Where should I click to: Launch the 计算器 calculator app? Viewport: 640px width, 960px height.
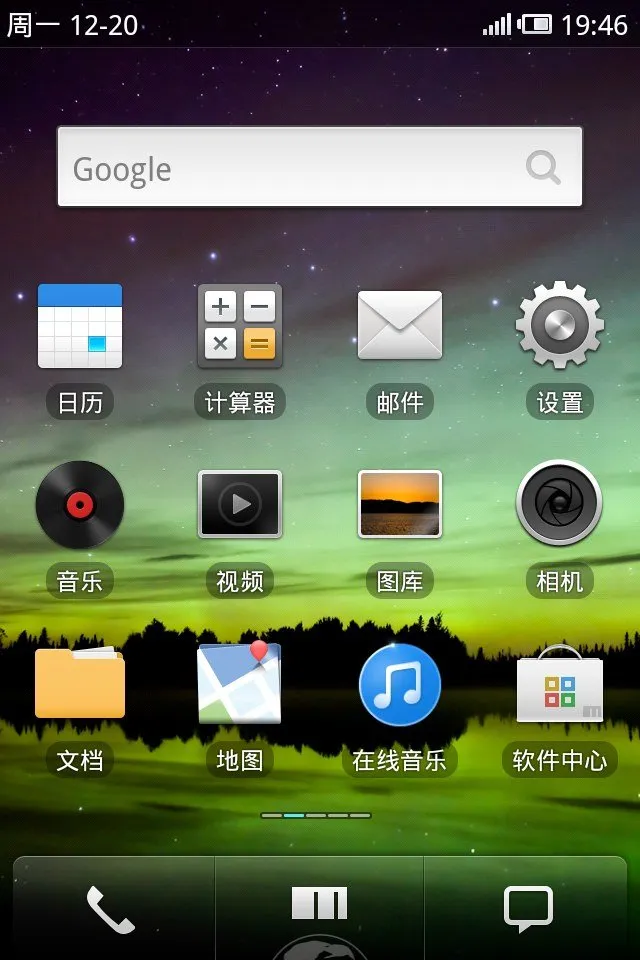point(240,326)
